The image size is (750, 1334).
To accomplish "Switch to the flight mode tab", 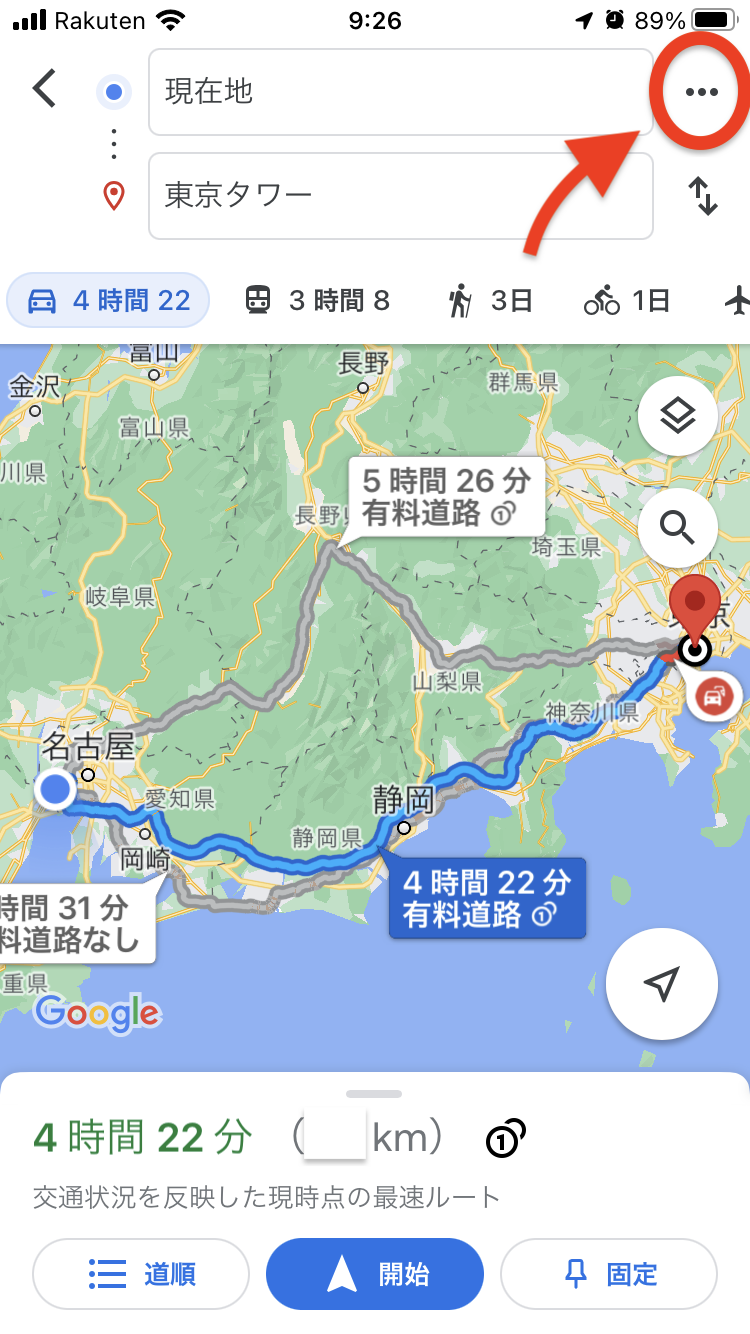I will pos(738,300).
